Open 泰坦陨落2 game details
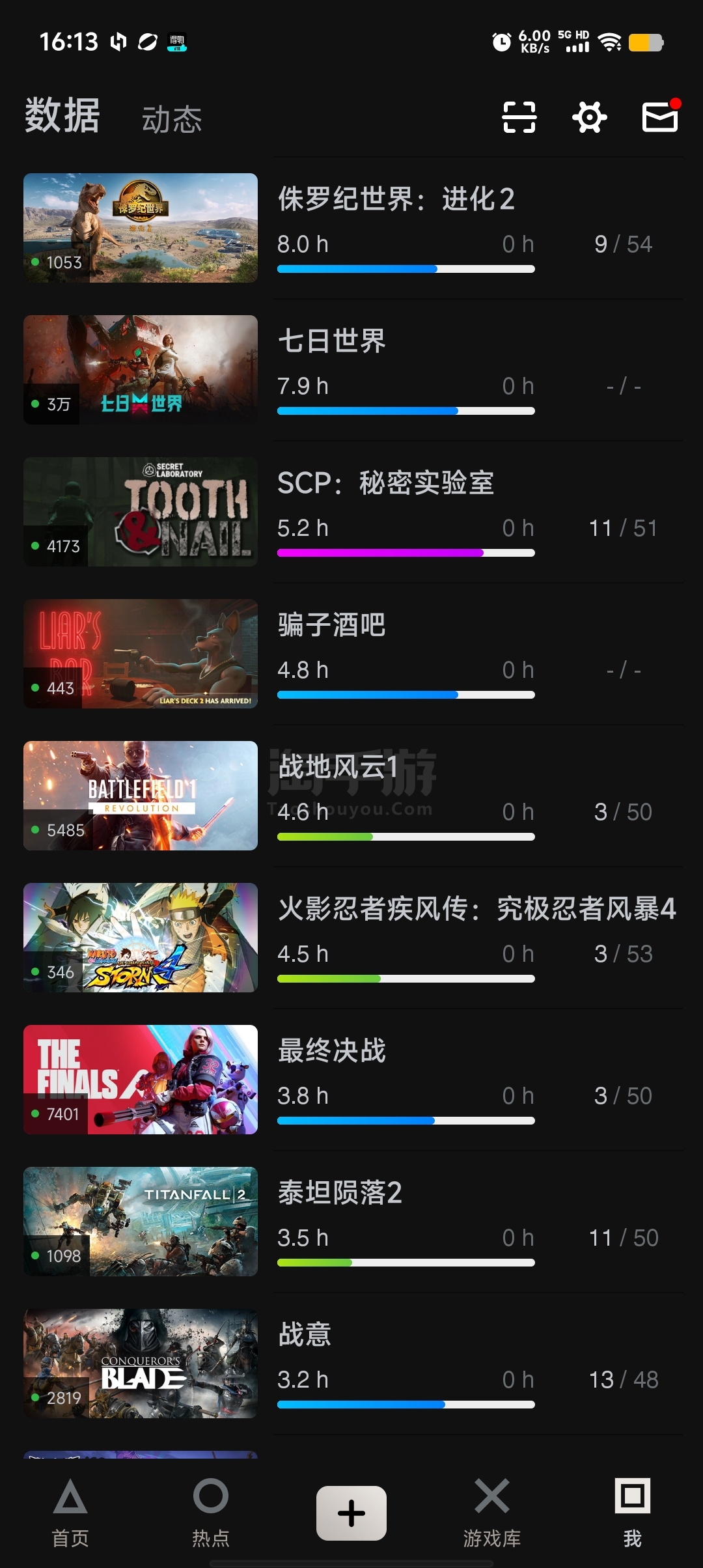The height and width of the screenshot is (1568, 703). [x=340, y=1193]
